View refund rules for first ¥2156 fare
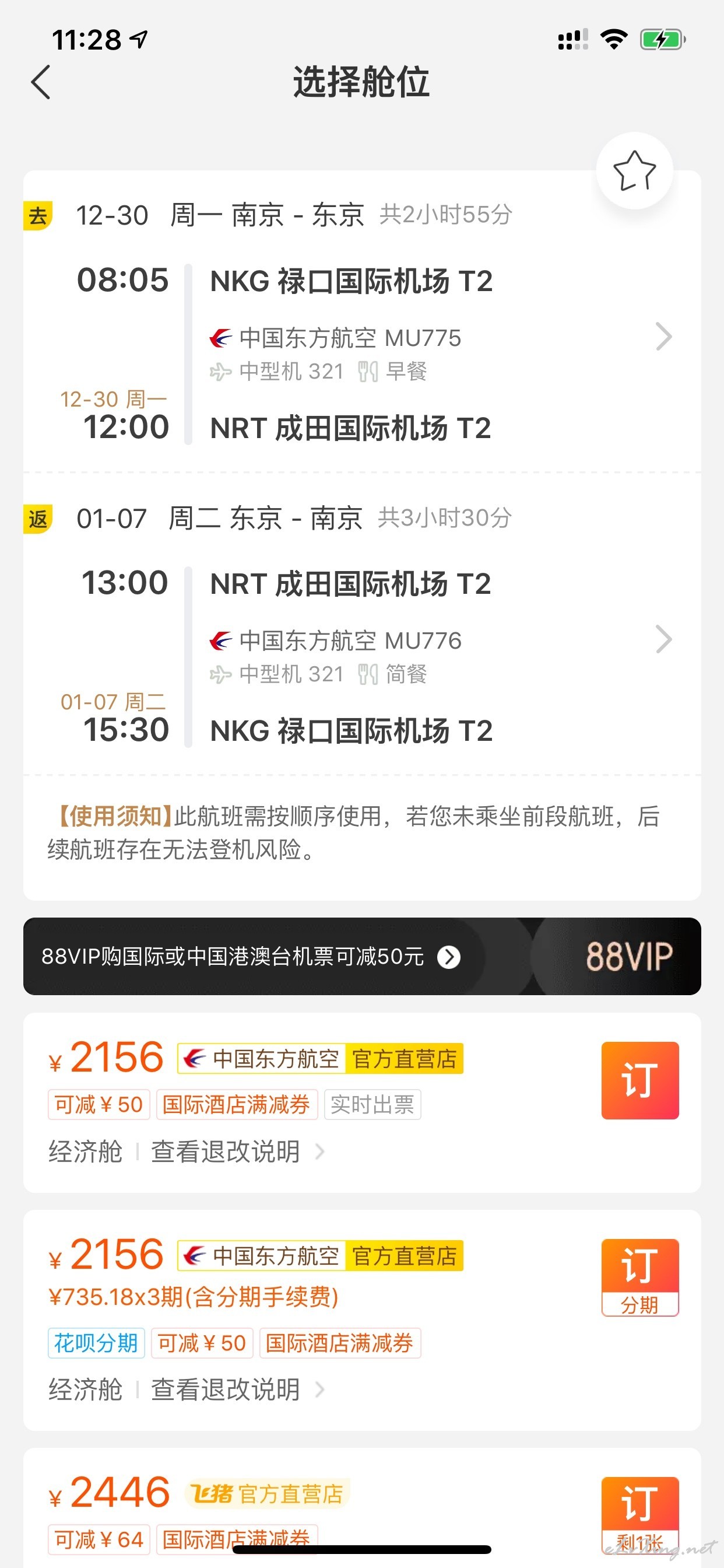The height and width of the screenshot is (1568, 724). coord(237,1151)
